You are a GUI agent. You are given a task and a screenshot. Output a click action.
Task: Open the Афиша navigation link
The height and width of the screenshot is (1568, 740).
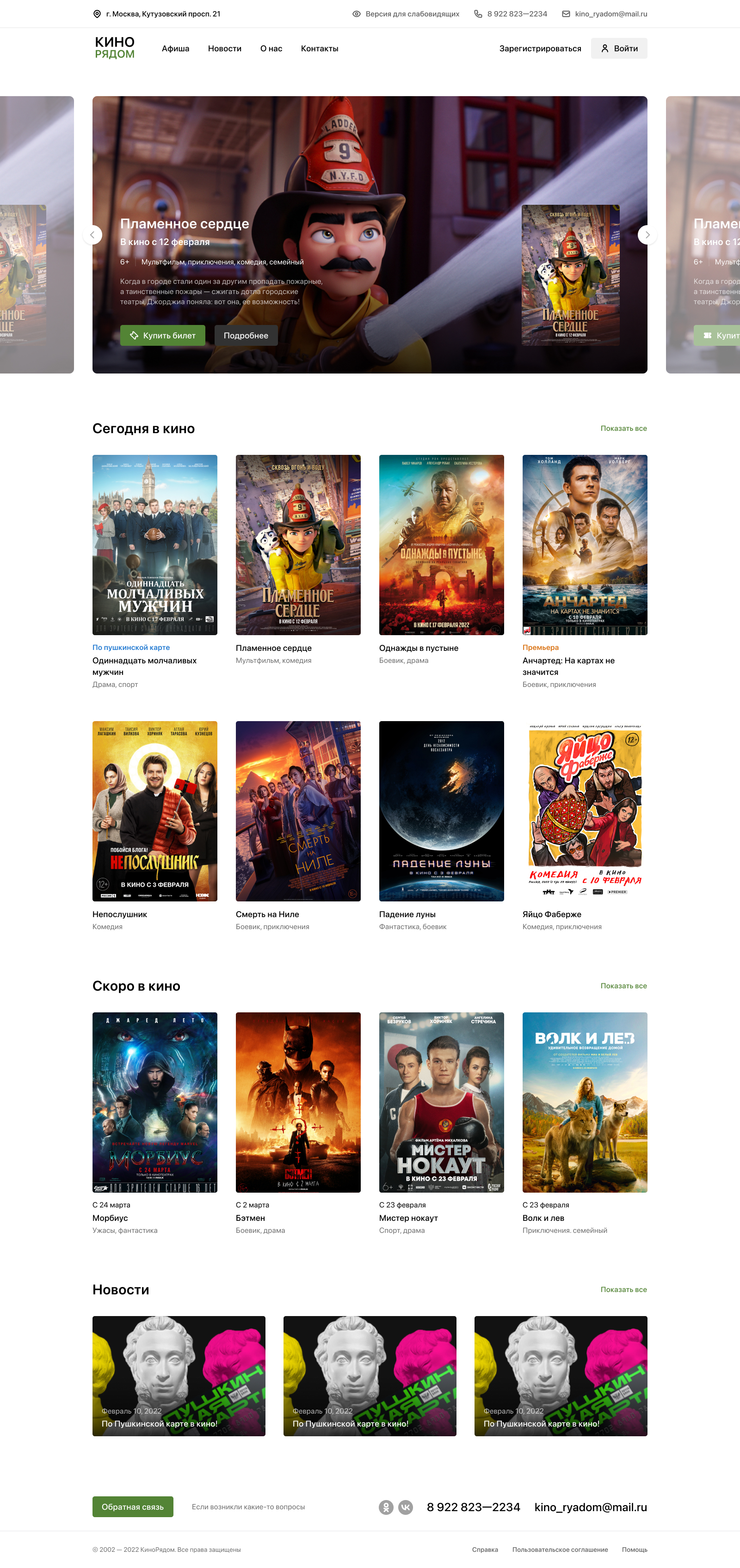(x=175, y=49)
